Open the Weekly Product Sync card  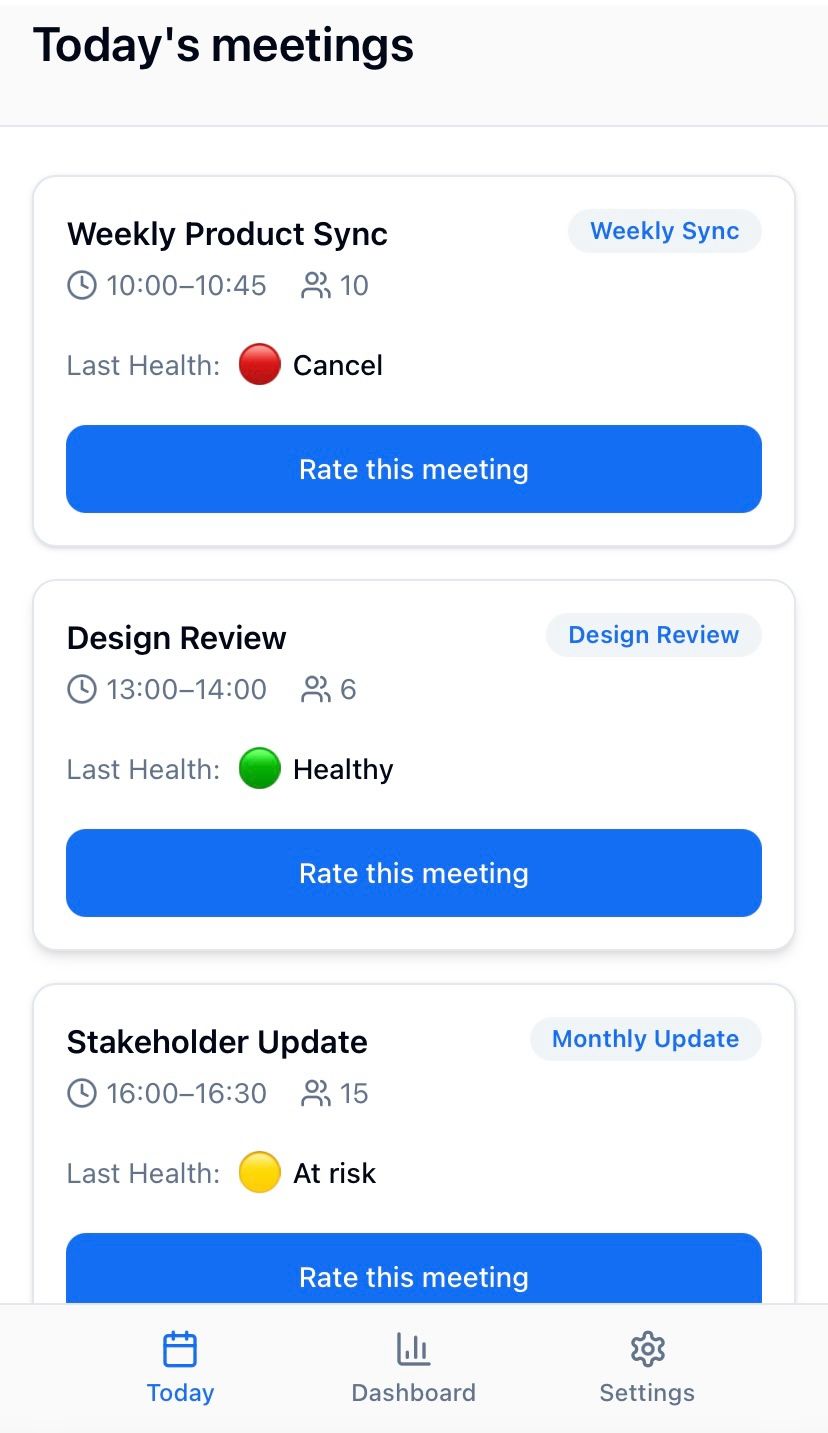[227, 234]
